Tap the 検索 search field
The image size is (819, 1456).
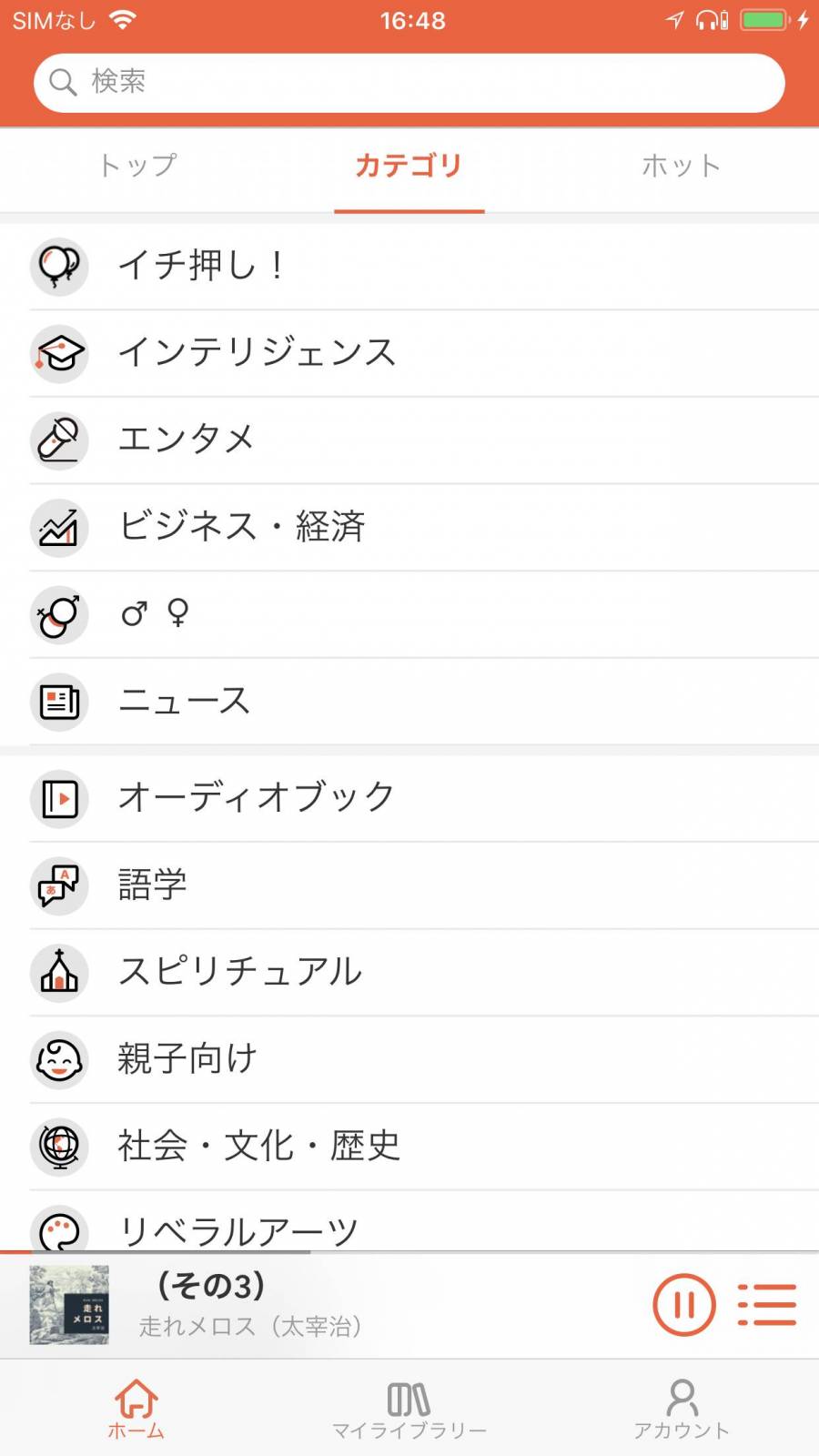coord(409,82)
